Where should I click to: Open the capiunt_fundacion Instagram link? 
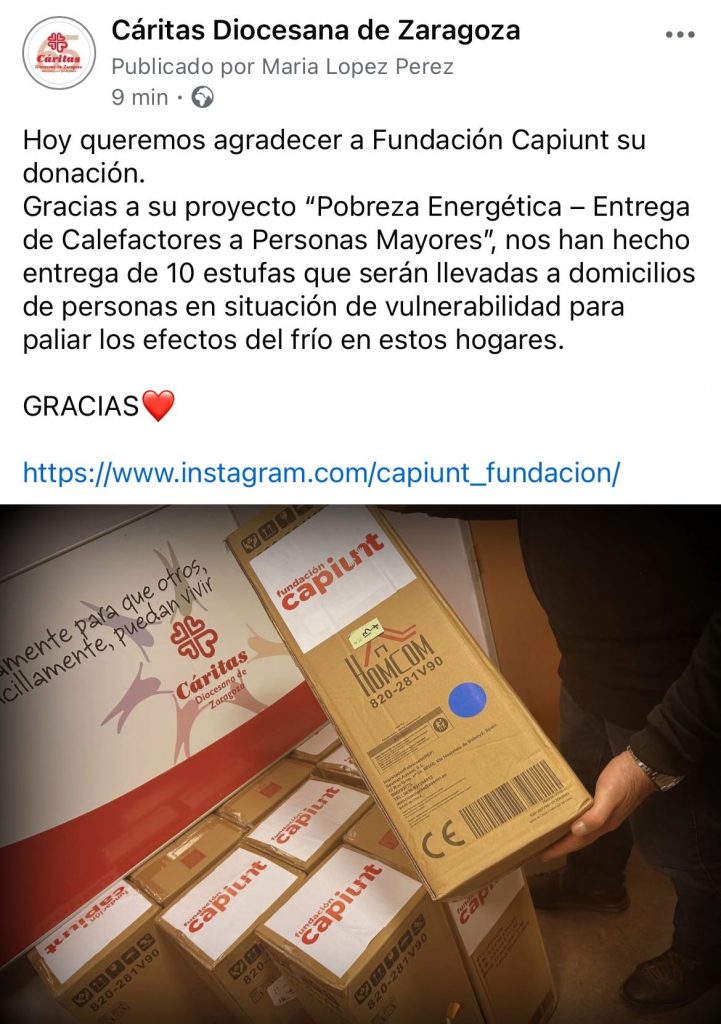click(321, 472)
